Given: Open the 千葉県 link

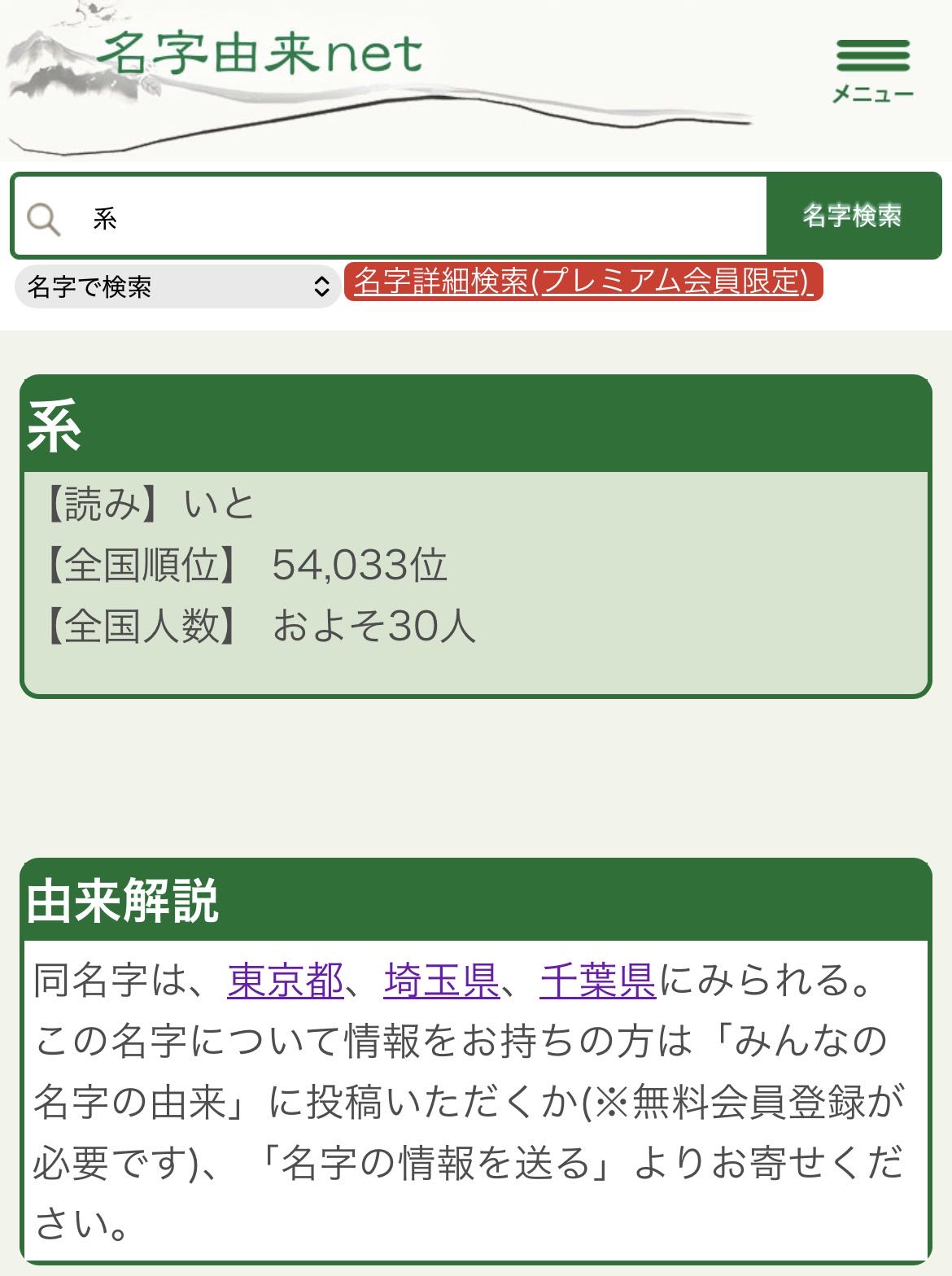Looking at the screenshot, I should [x=597, y=980].
